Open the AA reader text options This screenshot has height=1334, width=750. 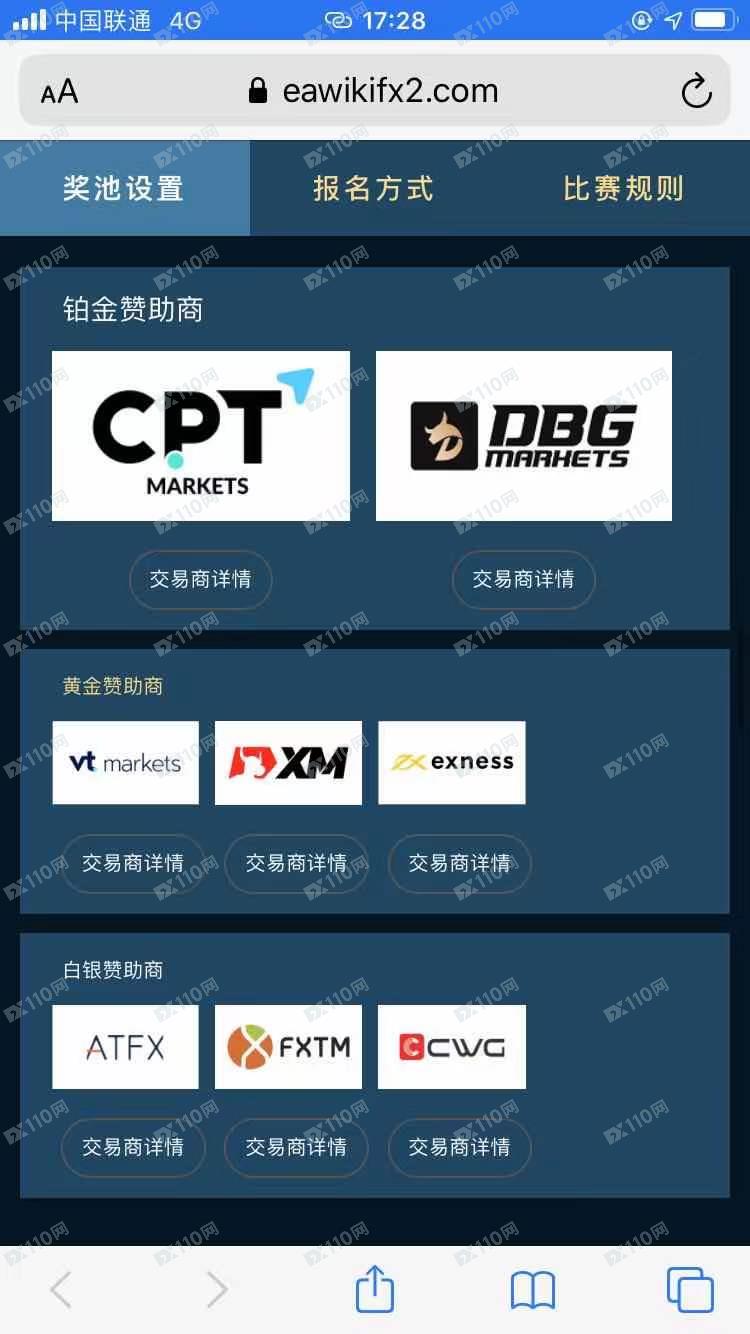[59, 93]
